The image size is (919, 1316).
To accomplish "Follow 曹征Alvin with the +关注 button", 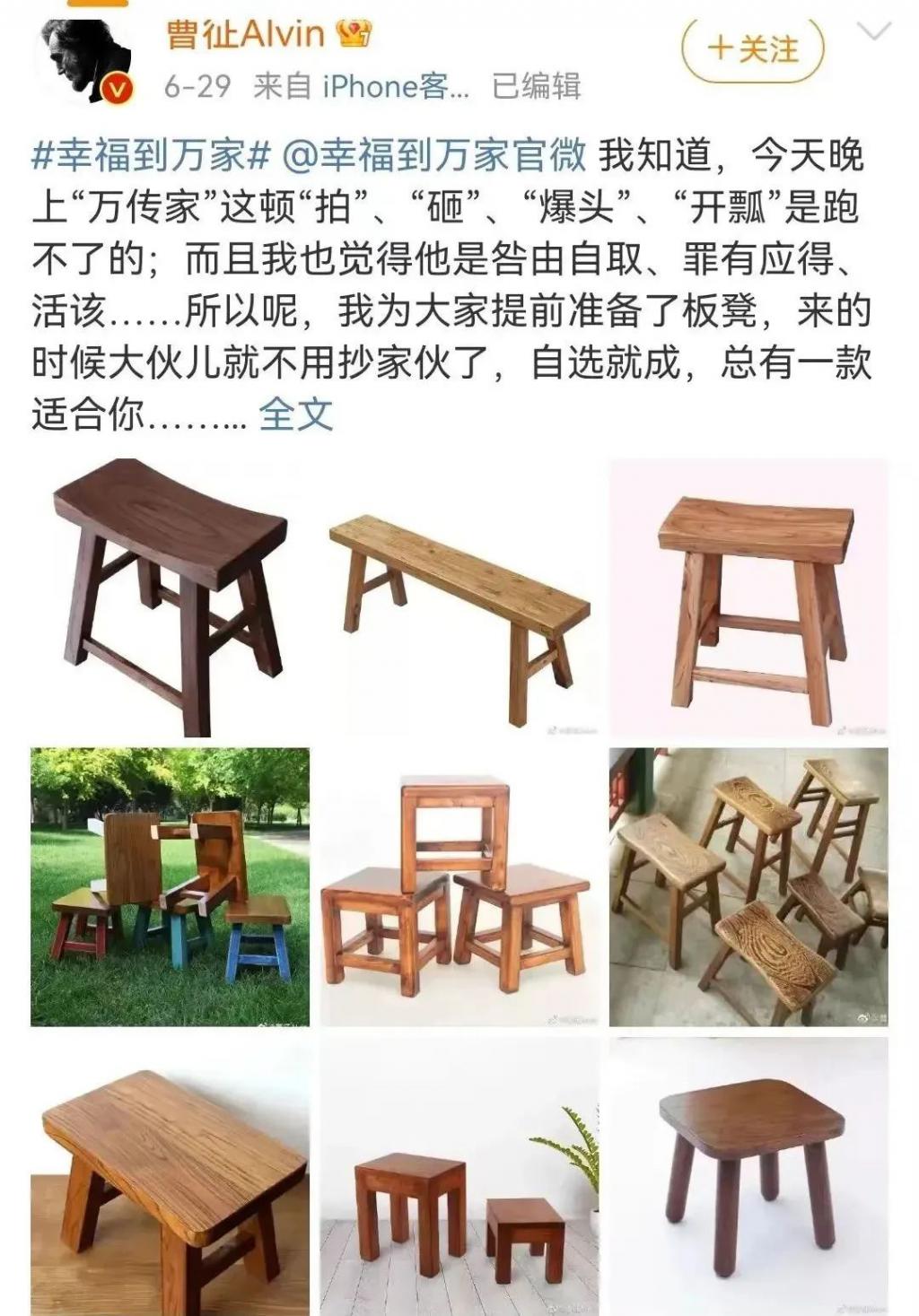I will [752, 48].
